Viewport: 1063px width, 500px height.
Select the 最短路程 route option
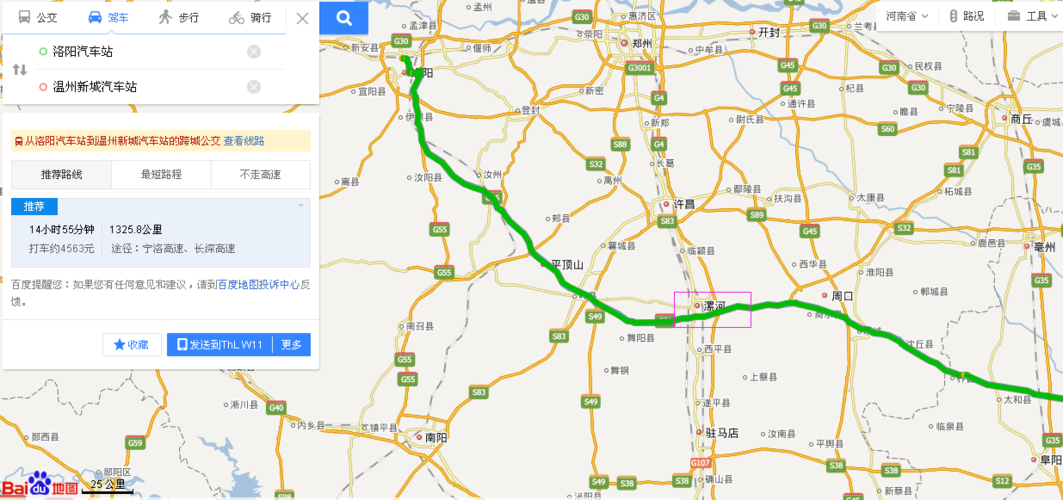point(161,174)
